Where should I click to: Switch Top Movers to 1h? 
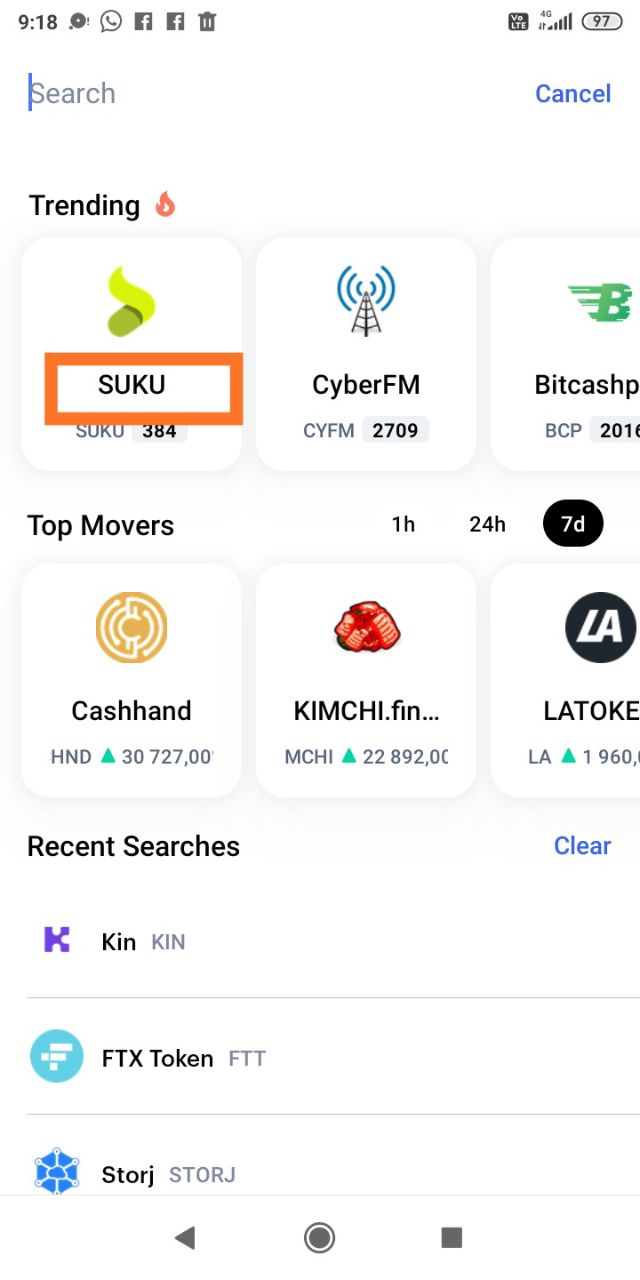point(403,525)
